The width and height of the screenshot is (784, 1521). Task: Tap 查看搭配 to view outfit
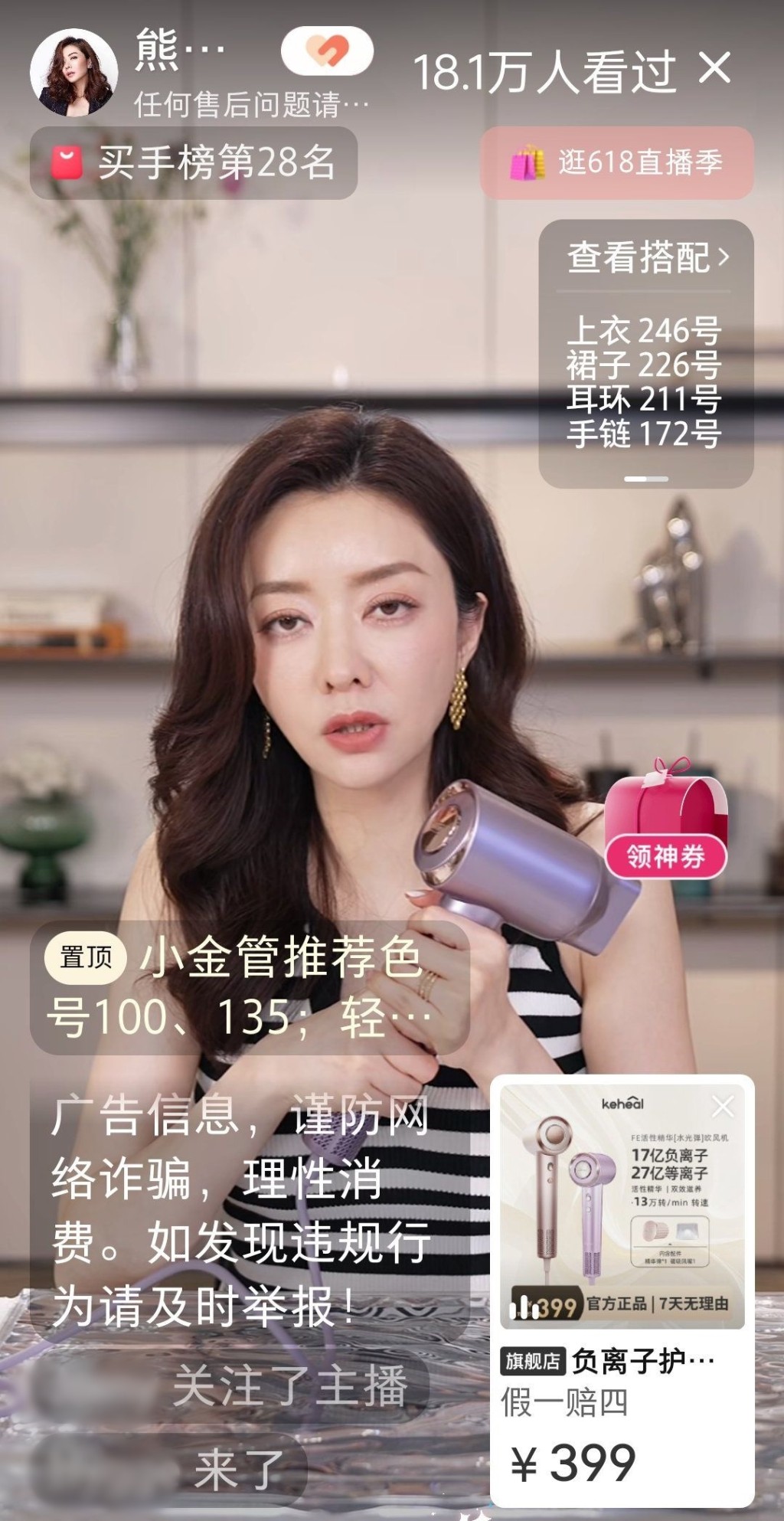(x=647, y=257)
